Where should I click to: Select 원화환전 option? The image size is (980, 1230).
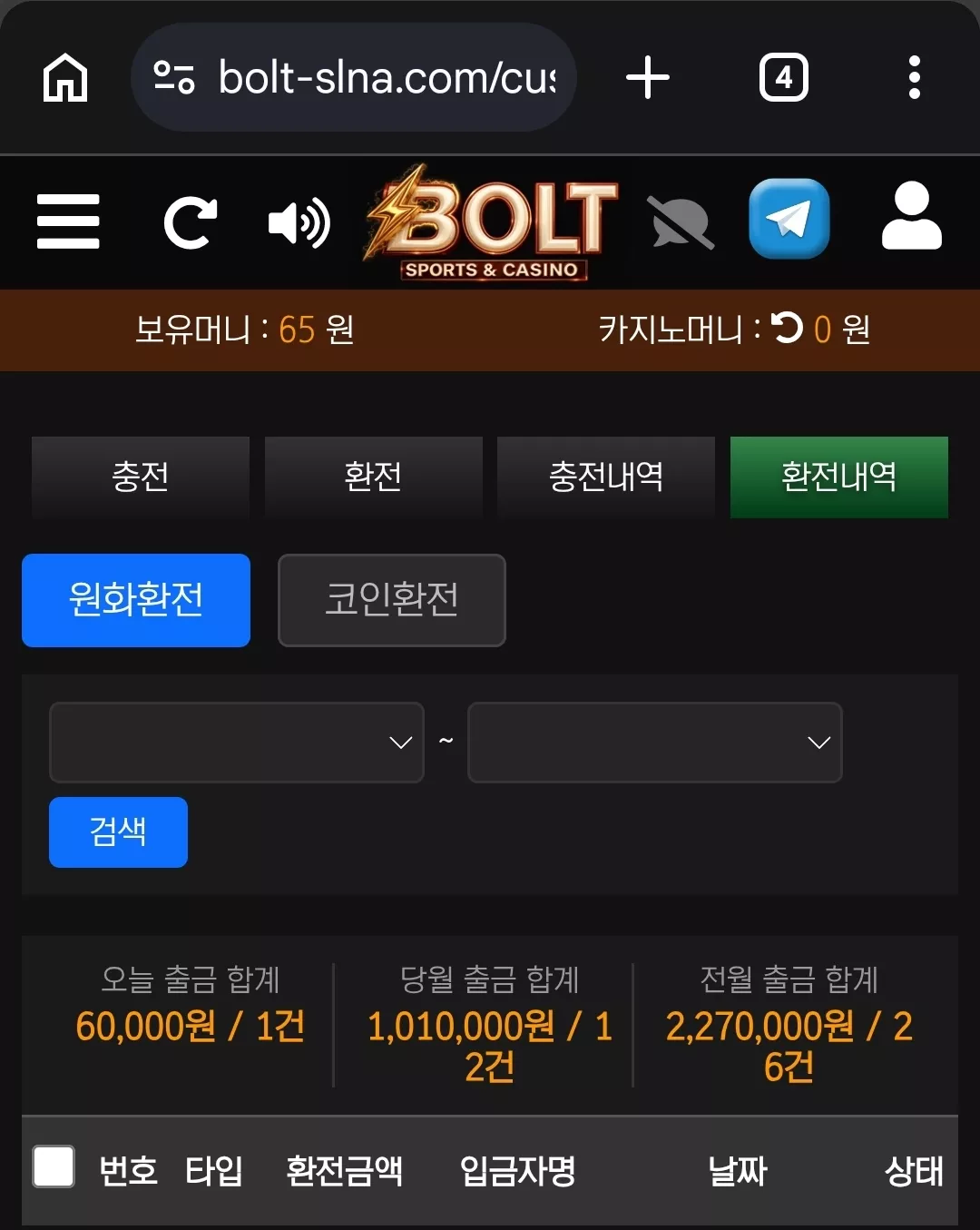tap(136, 600)
